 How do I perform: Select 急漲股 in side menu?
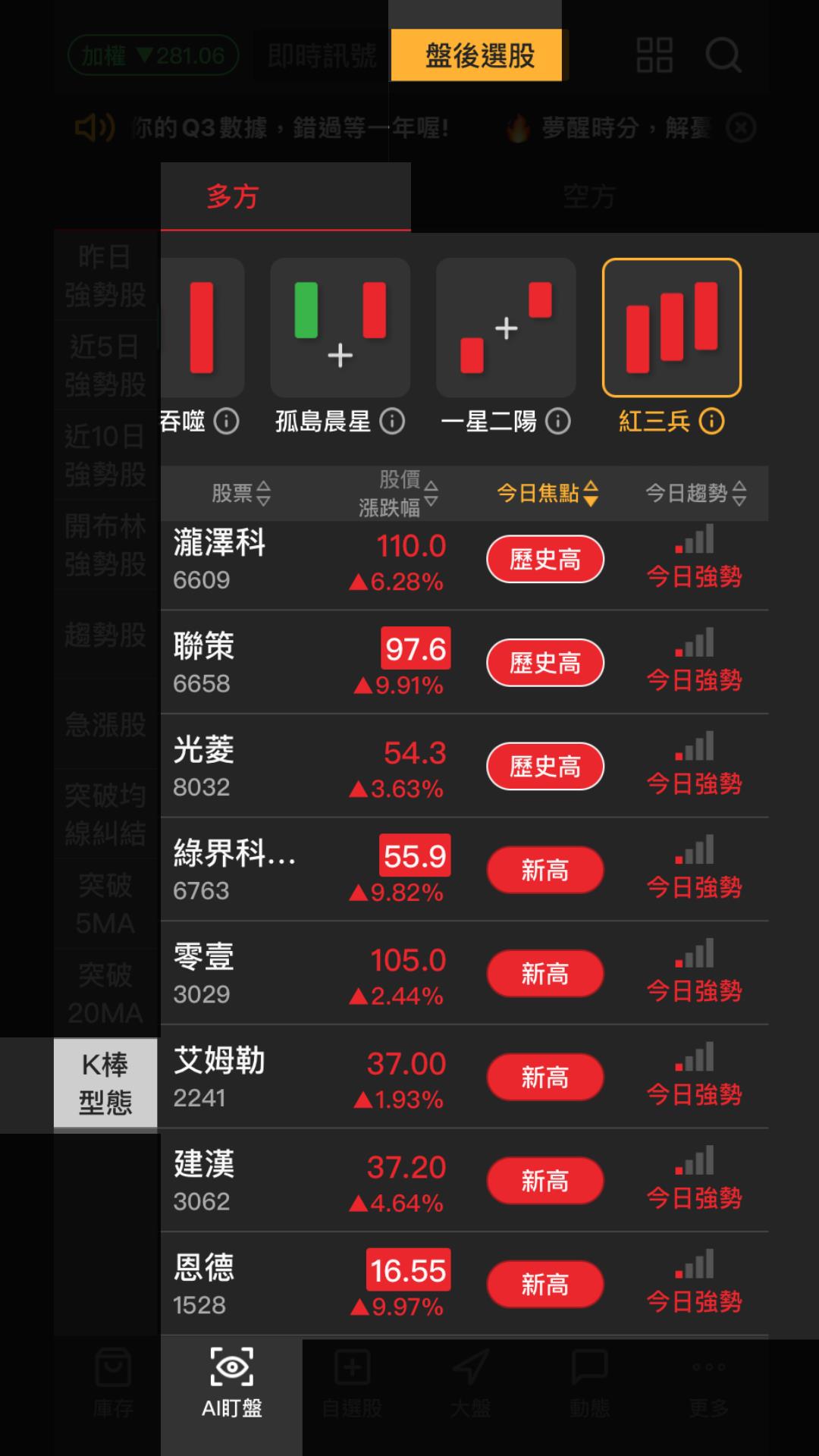[x=105, y=725]
